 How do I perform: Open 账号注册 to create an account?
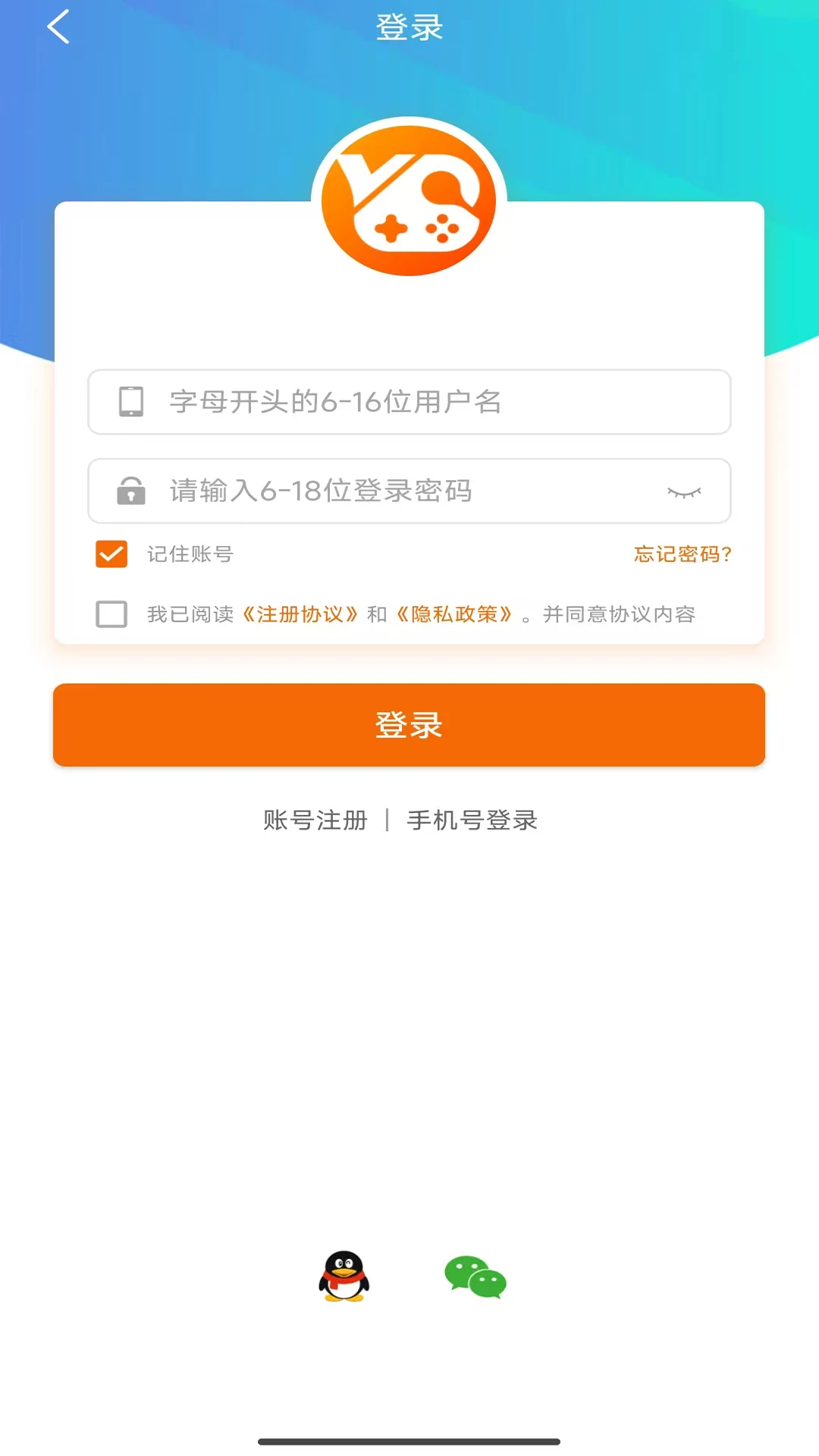pos(315,820)
